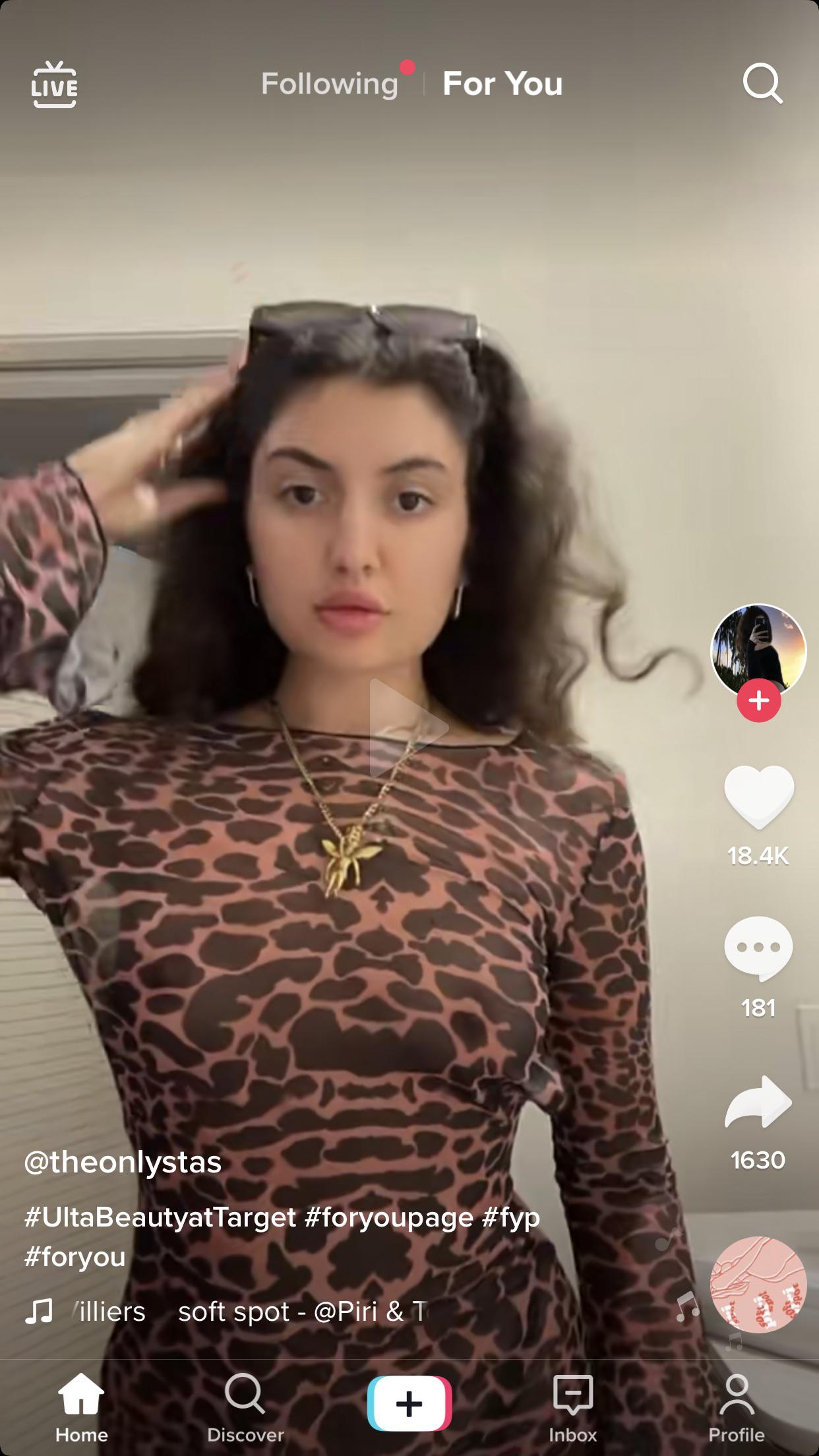Go to the Home tab
The image size is (819, 1456).
coord(81,1406)
